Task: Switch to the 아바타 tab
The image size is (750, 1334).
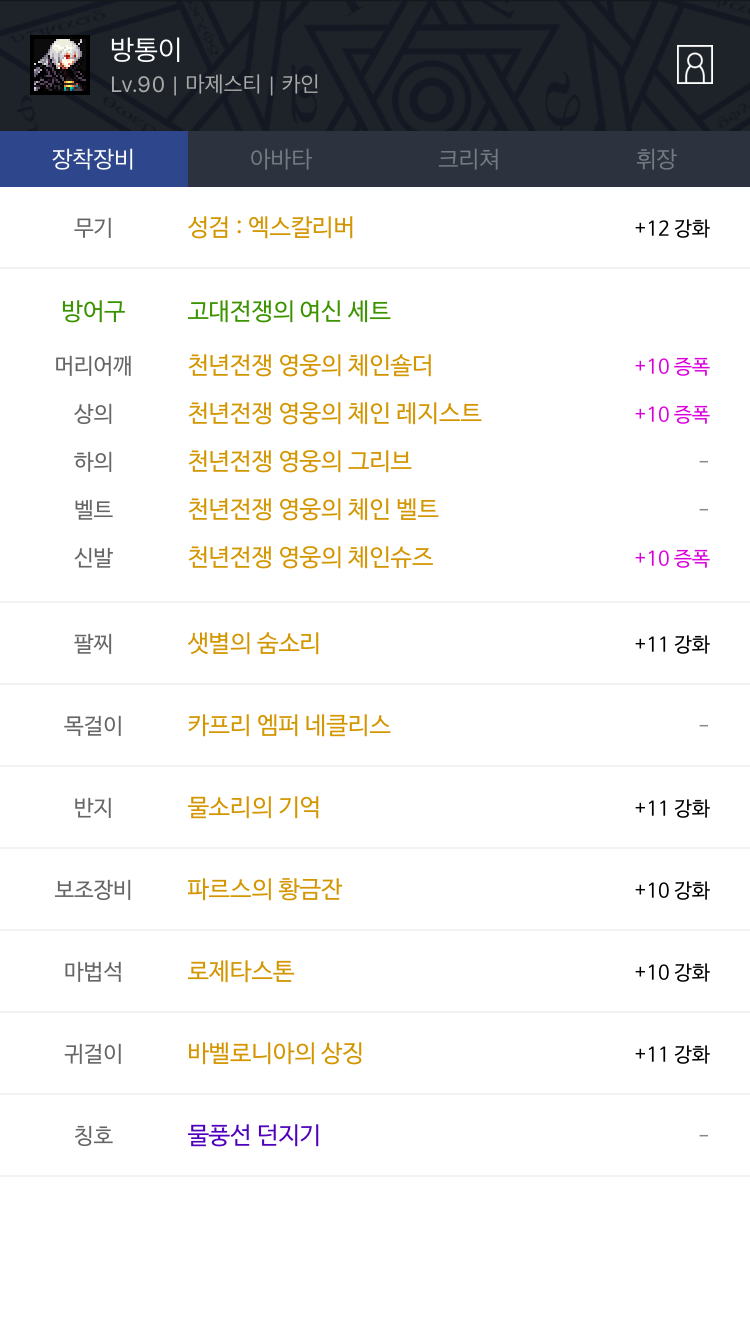Action: [281, 159]
